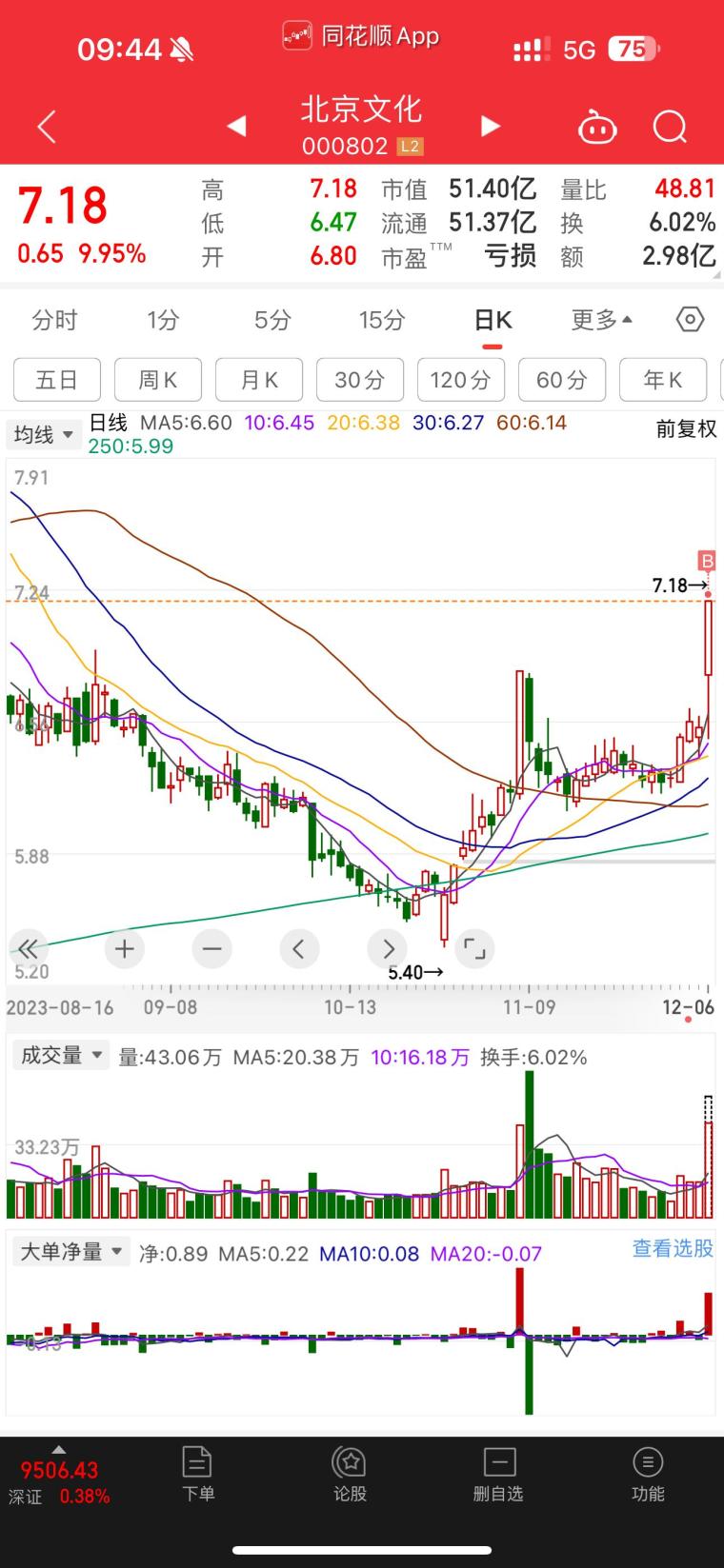Open the robot assistant icon
This screenshot has height=1568, width=724.
tap(597, 127)
